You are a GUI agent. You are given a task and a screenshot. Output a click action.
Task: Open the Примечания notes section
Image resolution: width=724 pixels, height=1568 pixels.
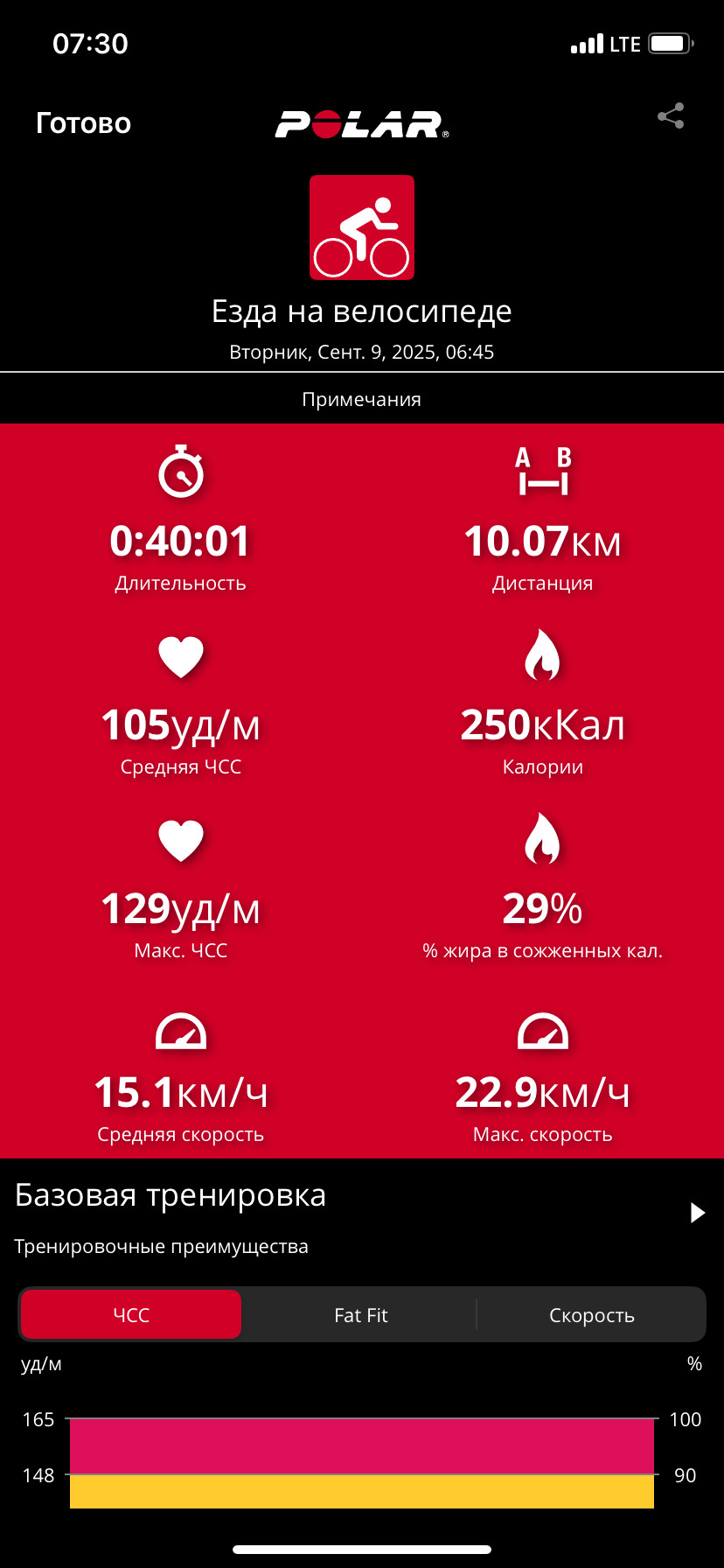pyautogui.click(x=362, y=399)
